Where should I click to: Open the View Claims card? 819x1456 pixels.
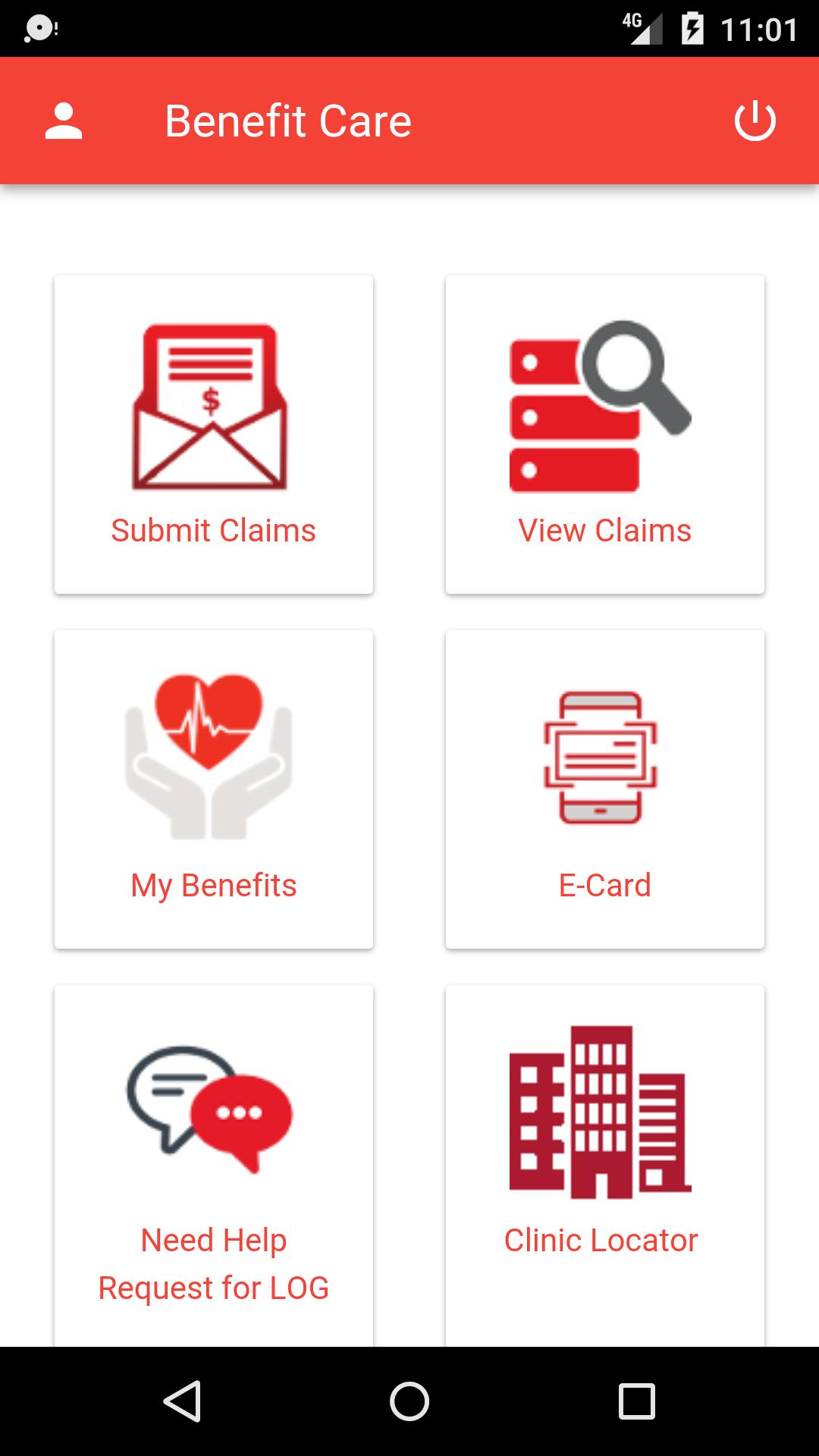pyautogui.click(x=604, y=435)
